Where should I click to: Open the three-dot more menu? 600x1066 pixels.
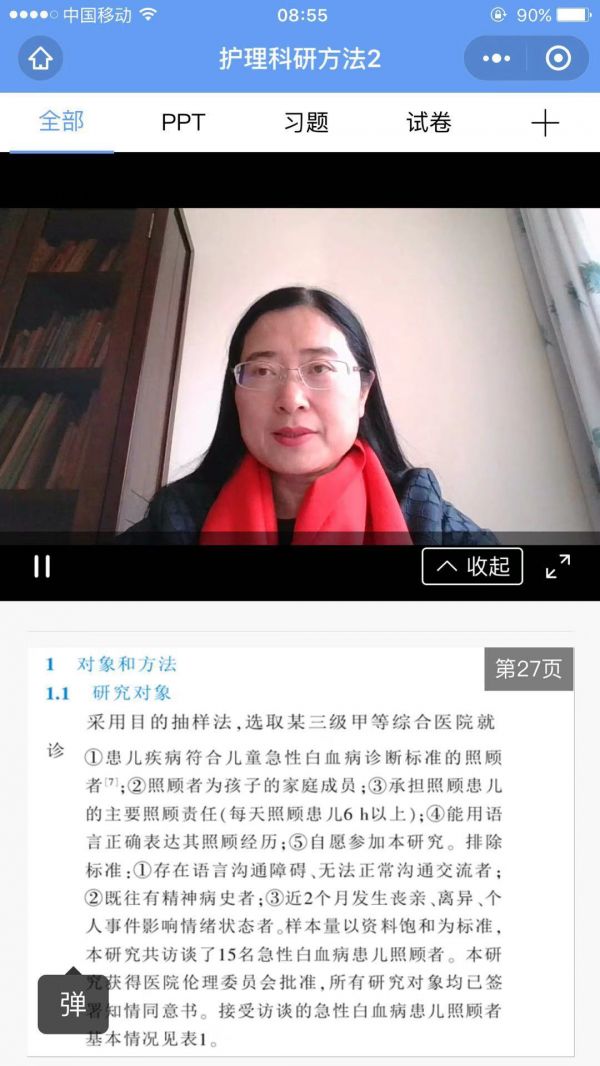pyautogui.click(x=496, y=58)
